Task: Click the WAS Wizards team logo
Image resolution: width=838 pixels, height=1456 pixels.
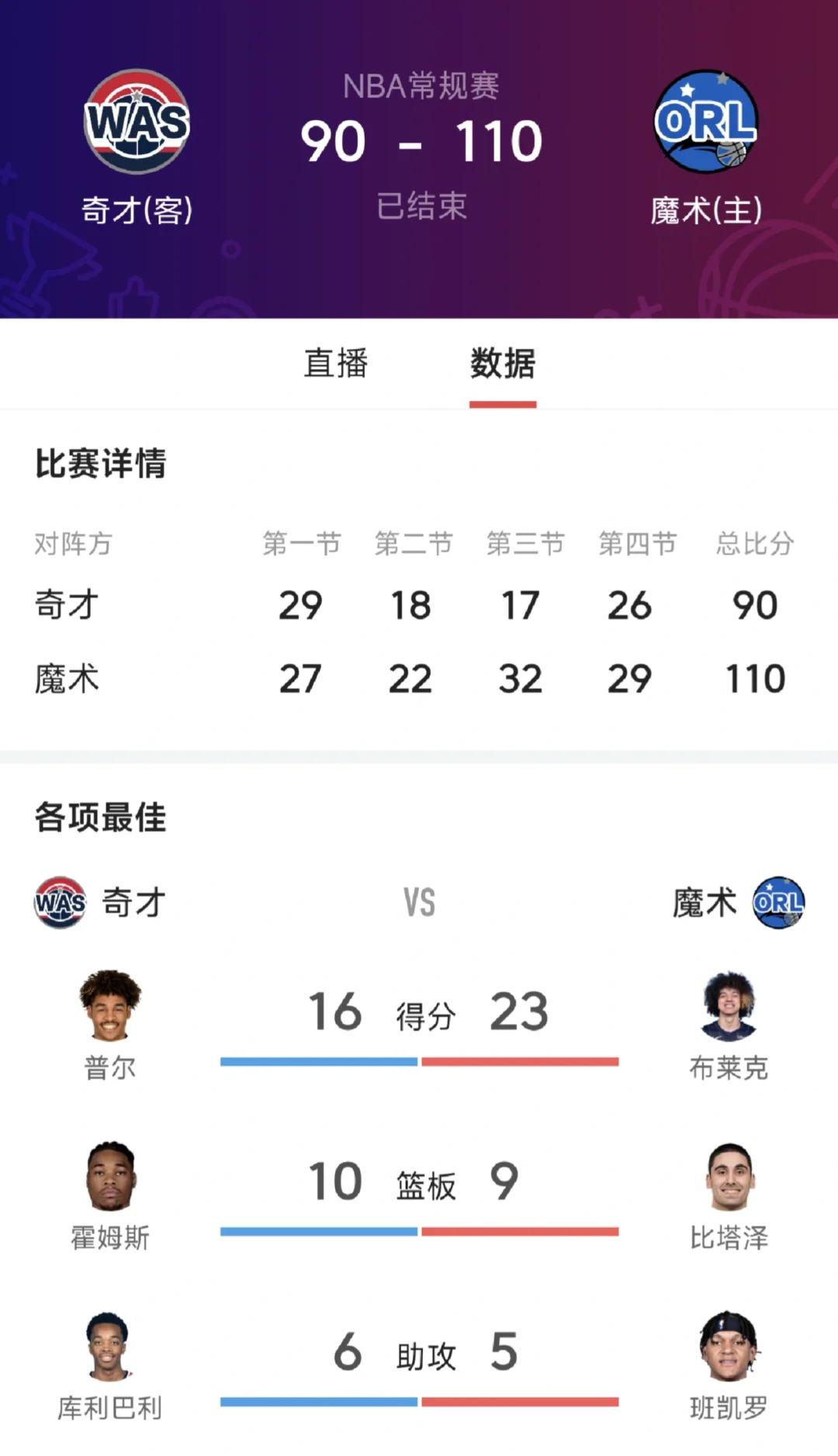Action: (x=138, y=124)
